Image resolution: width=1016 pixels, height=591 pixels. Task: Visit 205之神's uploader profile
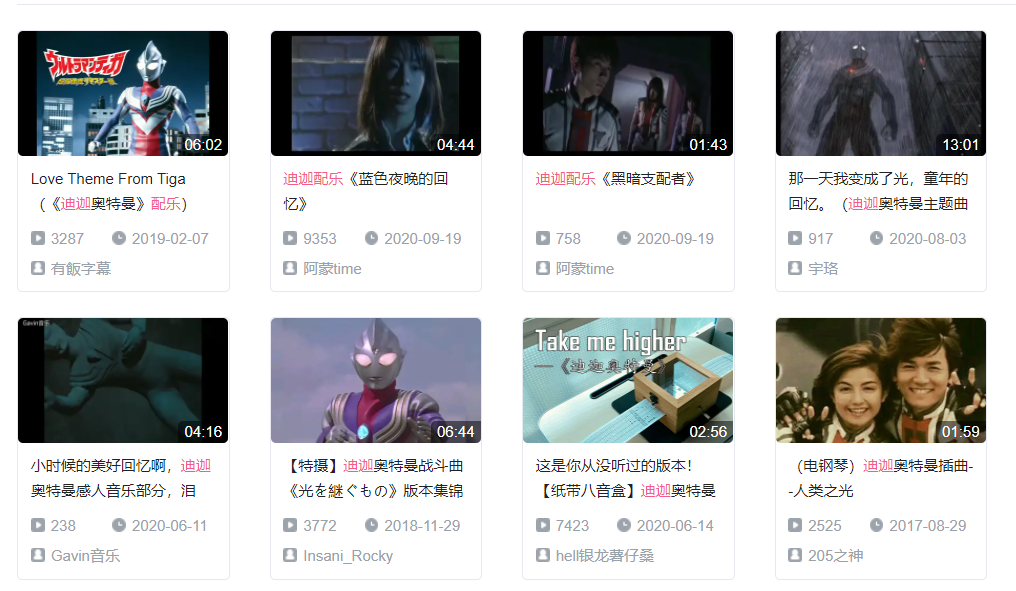pyautogui.click(x=835, y=556)
